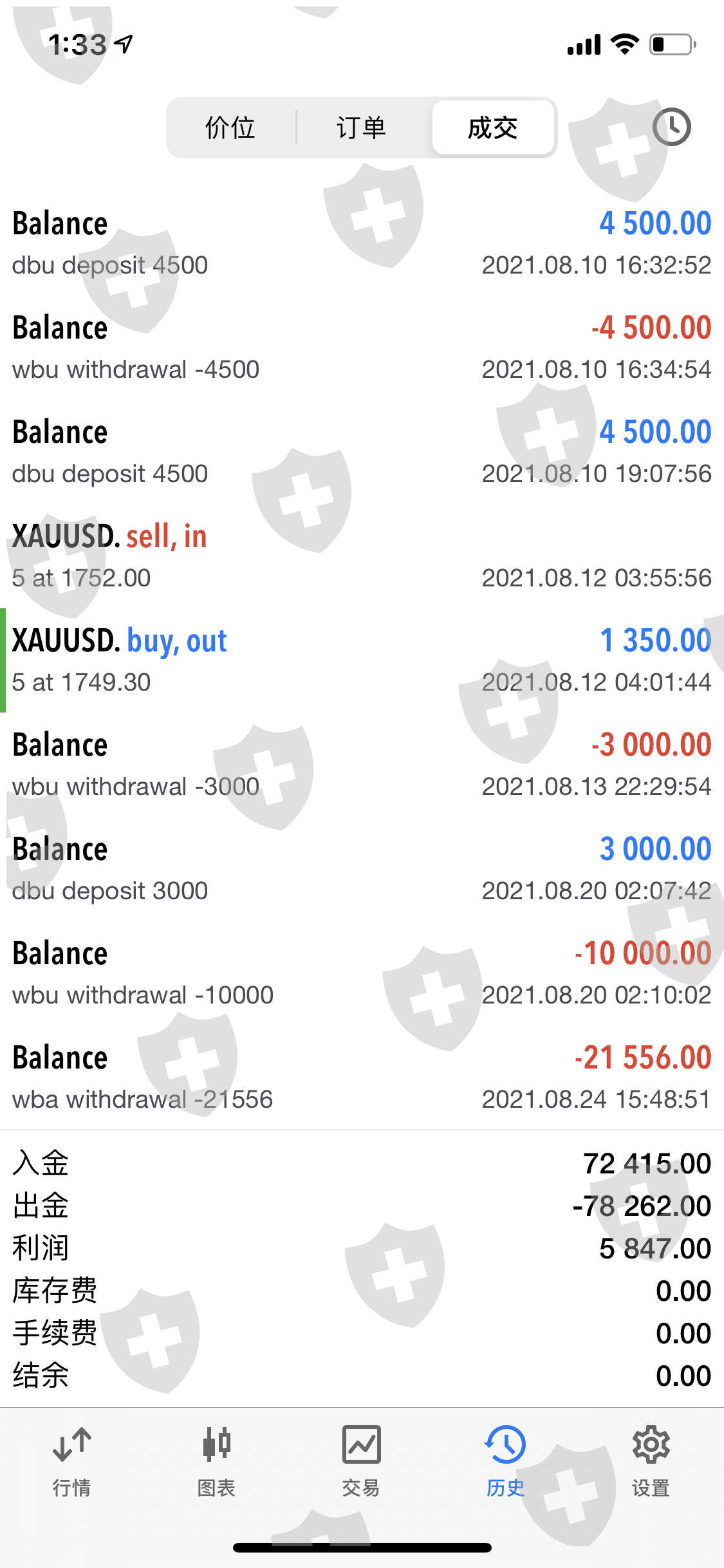Image resolution: width=724 pixels, height=1568 pixels.
Task: Open the history period clock icon
Action: point(671,127)
